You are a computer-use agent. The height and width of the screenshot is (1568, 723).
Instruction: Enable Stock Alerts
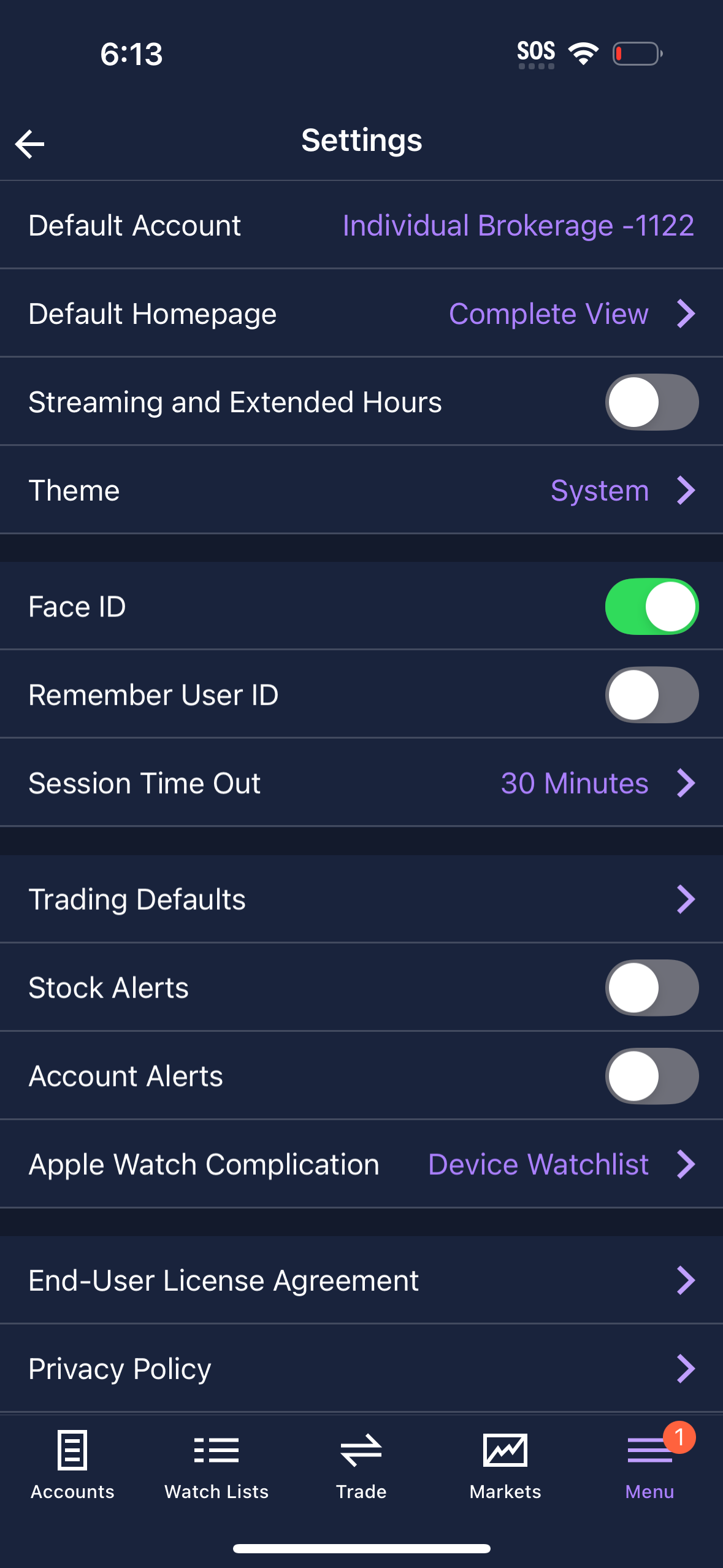(x=651, y=987)
